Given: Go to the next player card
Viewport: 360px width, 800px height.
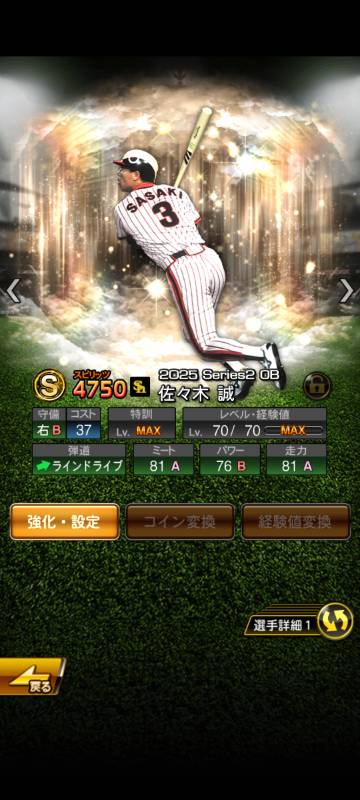Looking at the screenshot, I should pos(347,291).
